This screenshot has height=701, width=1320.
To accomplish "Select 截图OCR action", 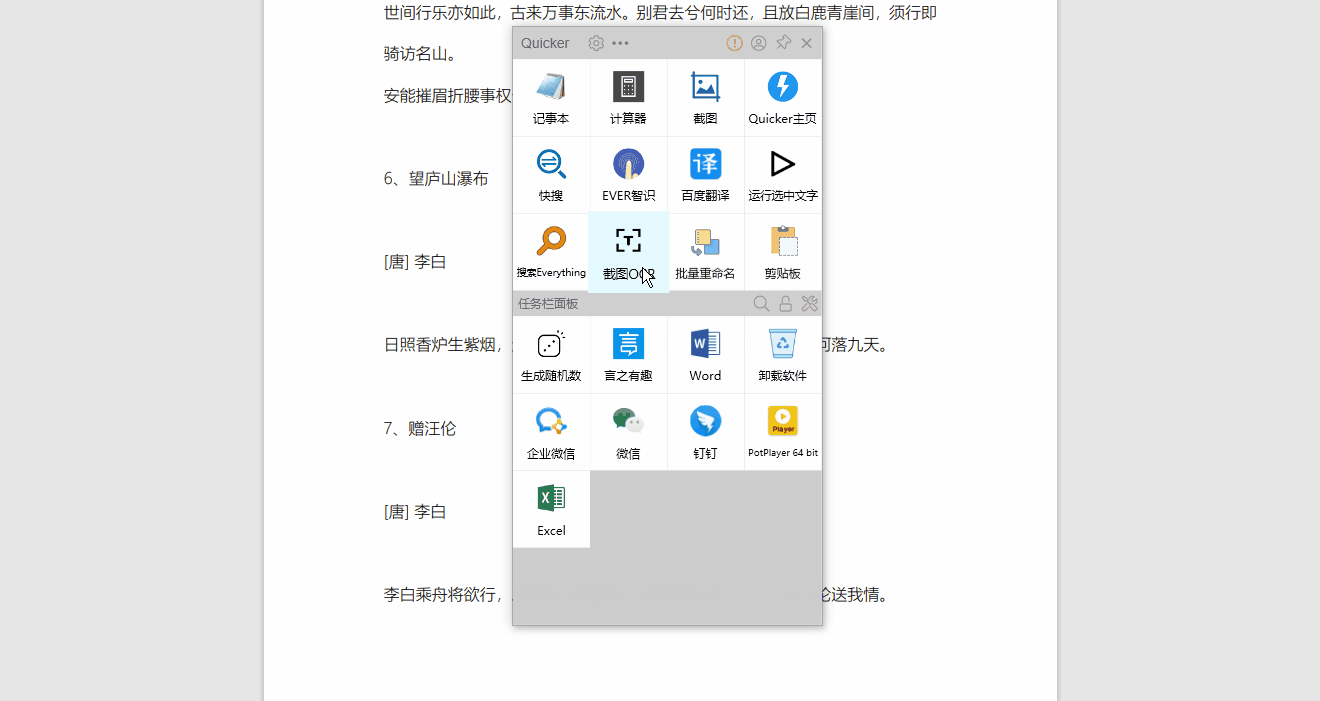I will pyautogui.click(x=628, y=252).
